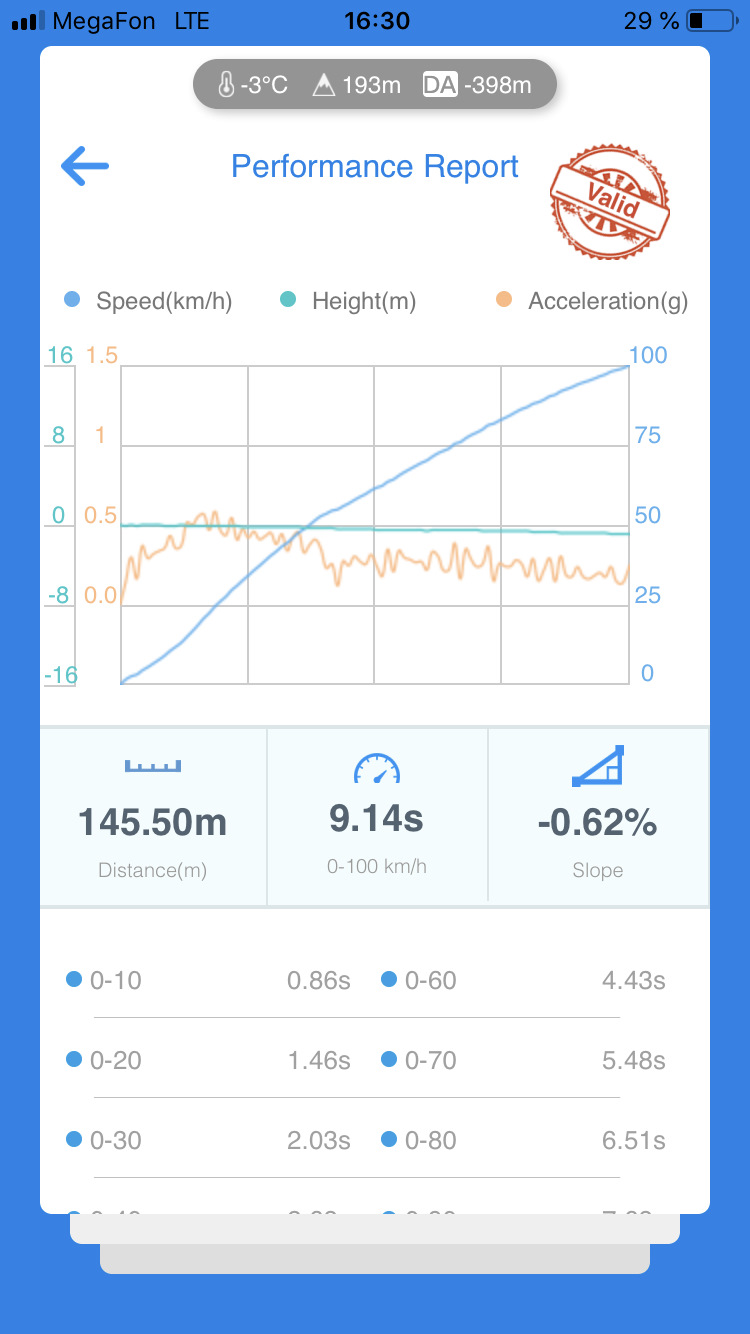Go back using the blue arrow
Screen dimensions: 750x1334
point(85,166)
